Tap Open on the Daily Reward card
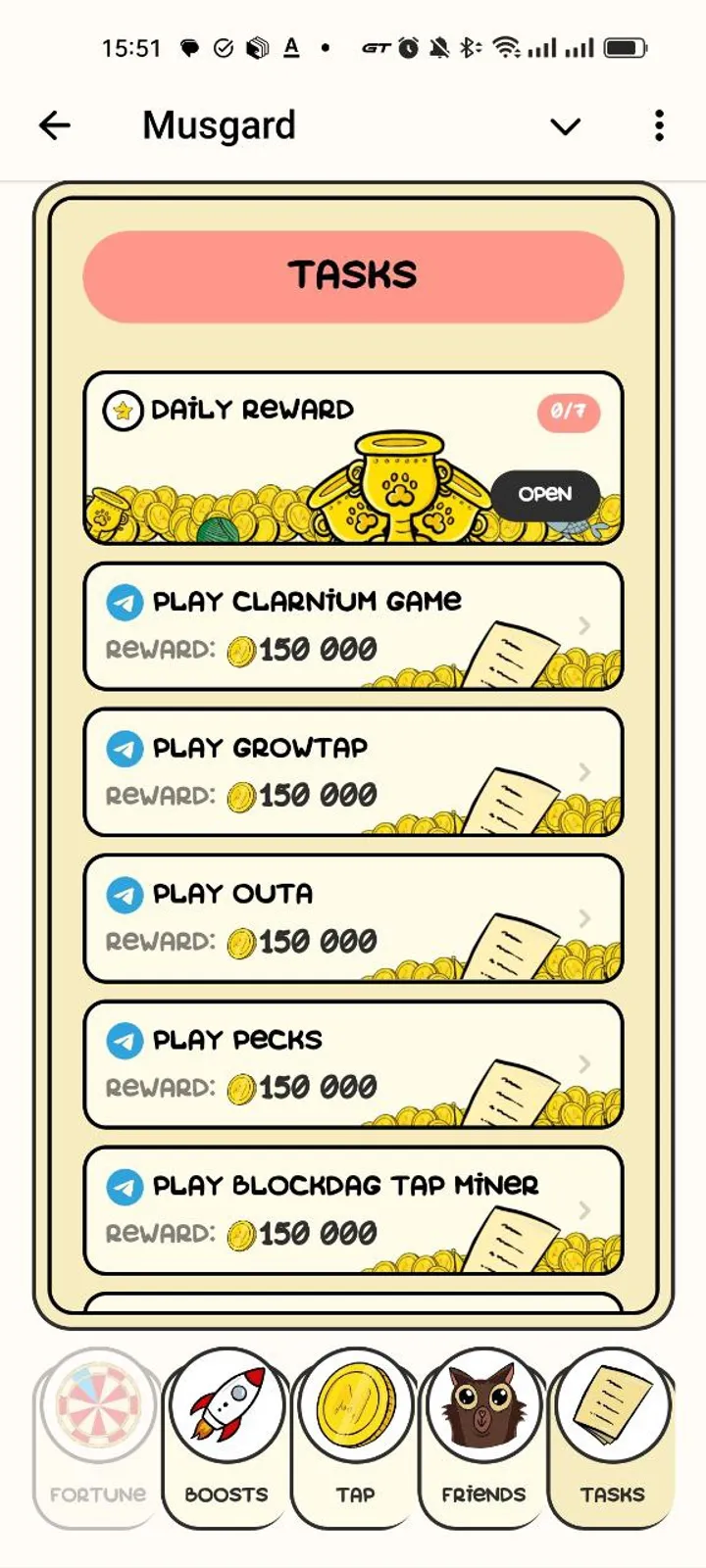 tap(545, 494)
